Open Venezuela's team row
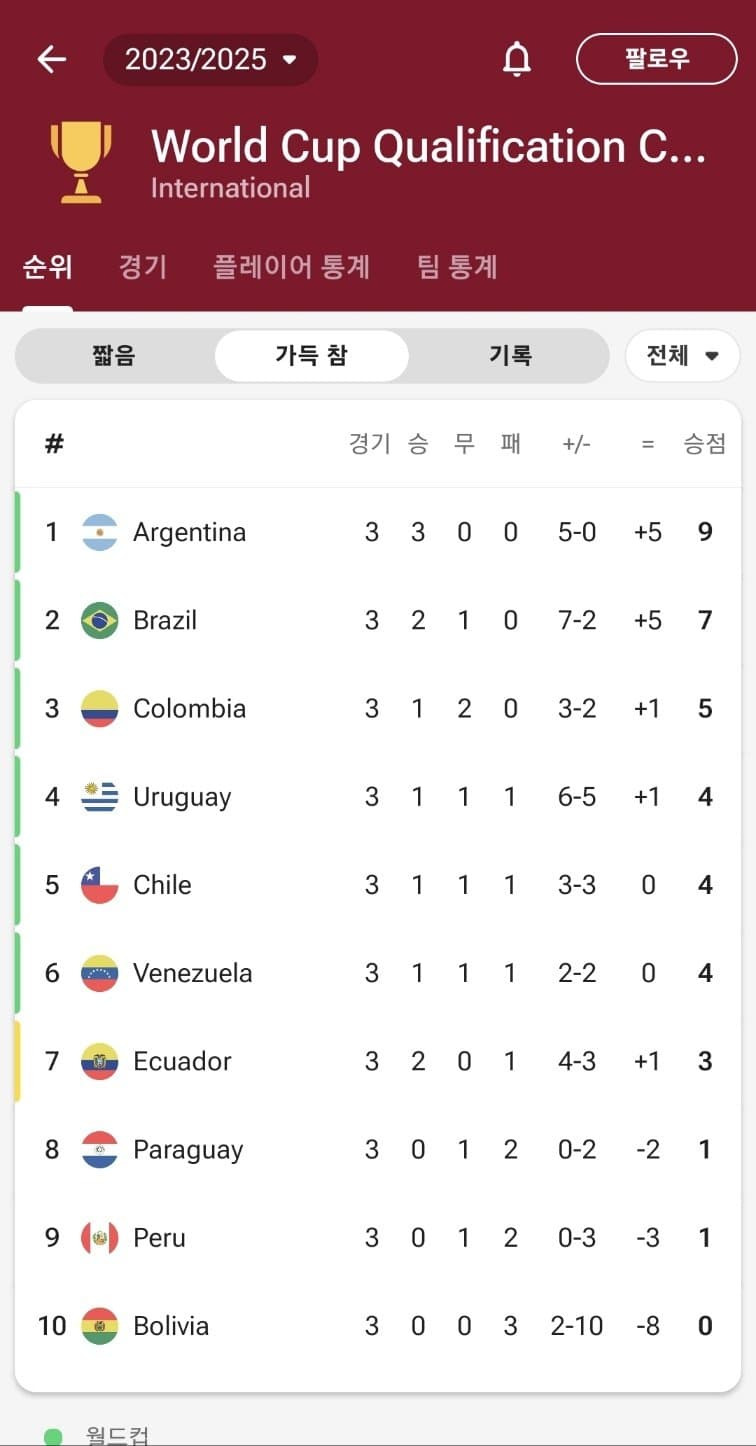This screenshot has width=756, height=1446. click(378, 973)
